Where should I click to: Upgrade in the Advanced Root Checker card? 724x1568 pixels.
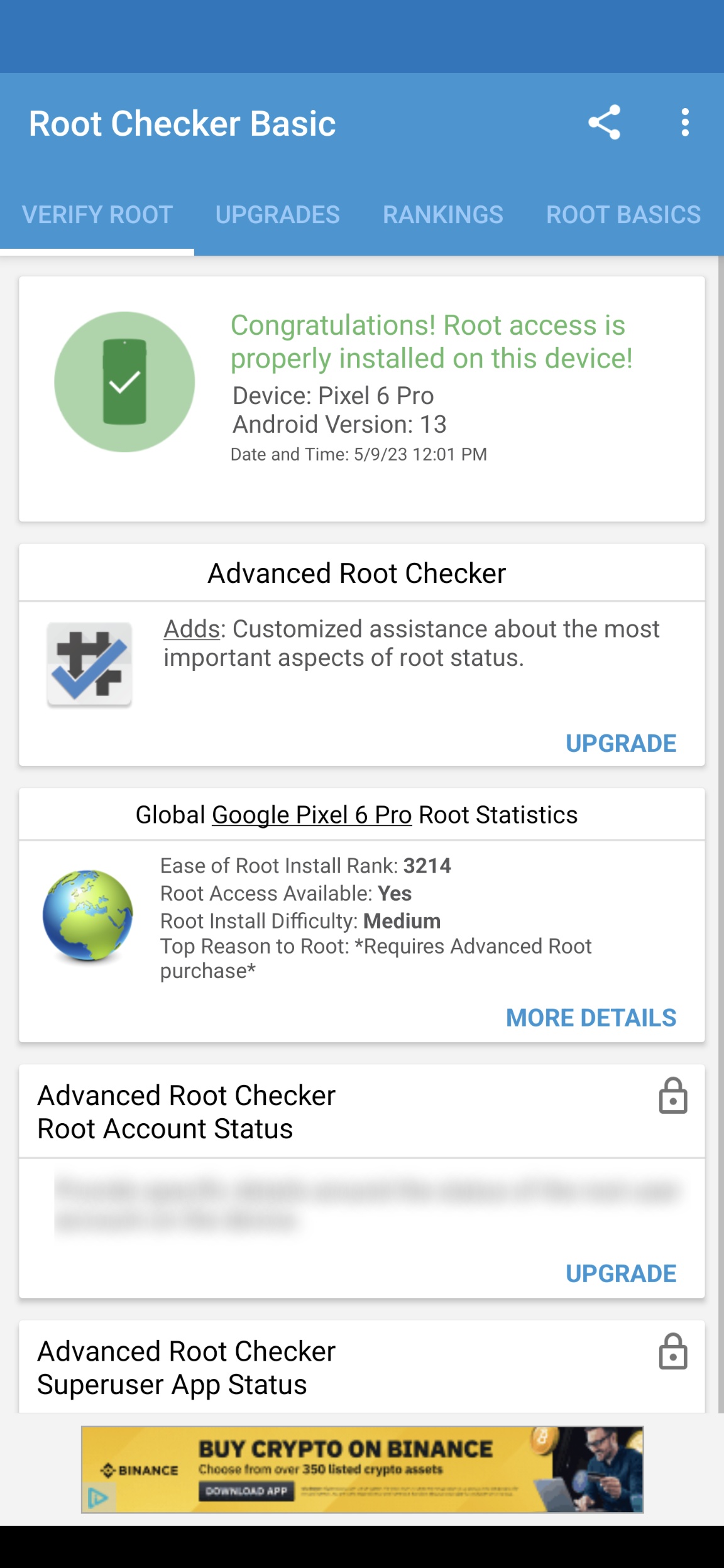point(621,743)
